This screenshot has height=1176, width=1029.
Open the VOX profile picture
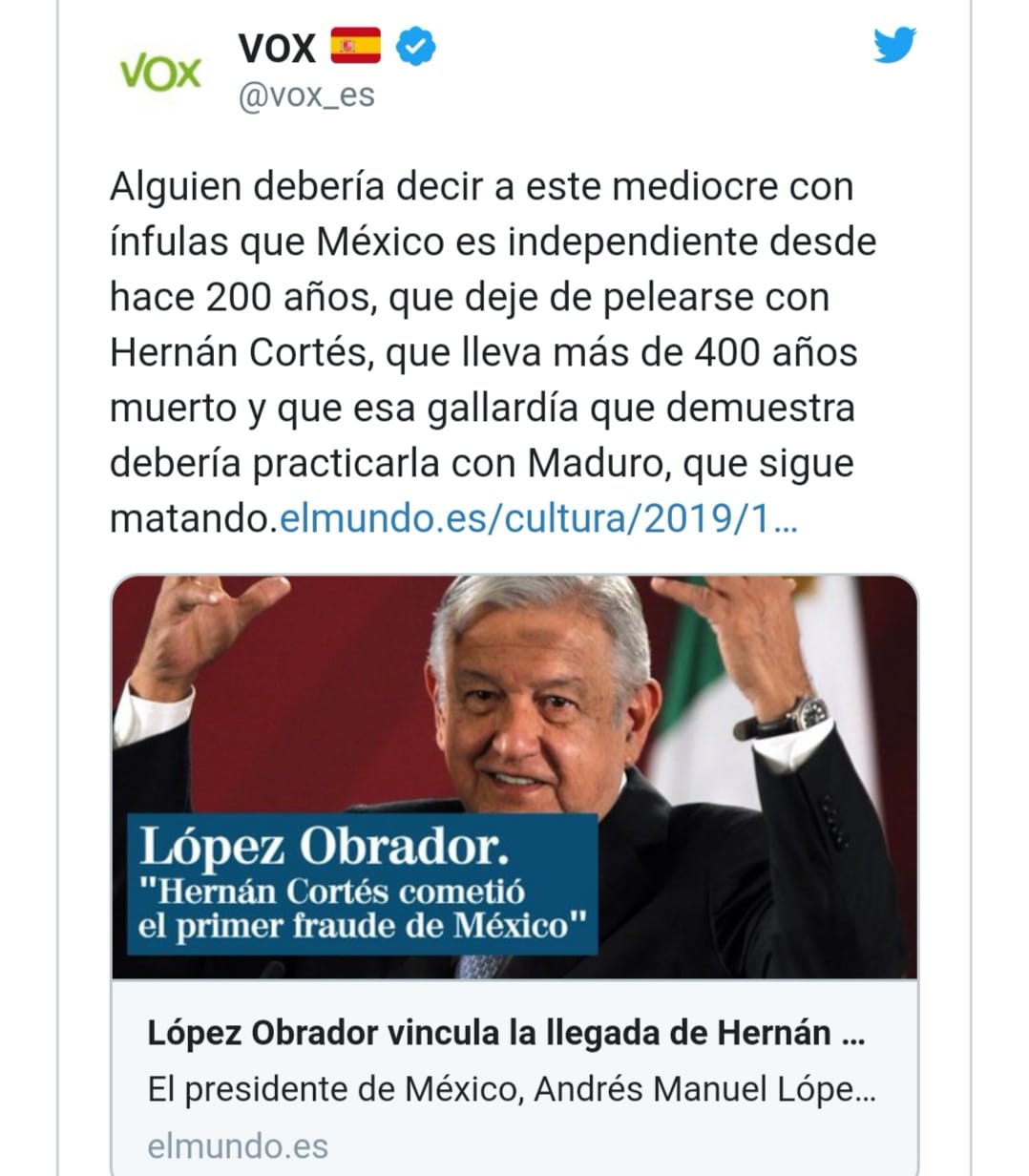point(160,73)
